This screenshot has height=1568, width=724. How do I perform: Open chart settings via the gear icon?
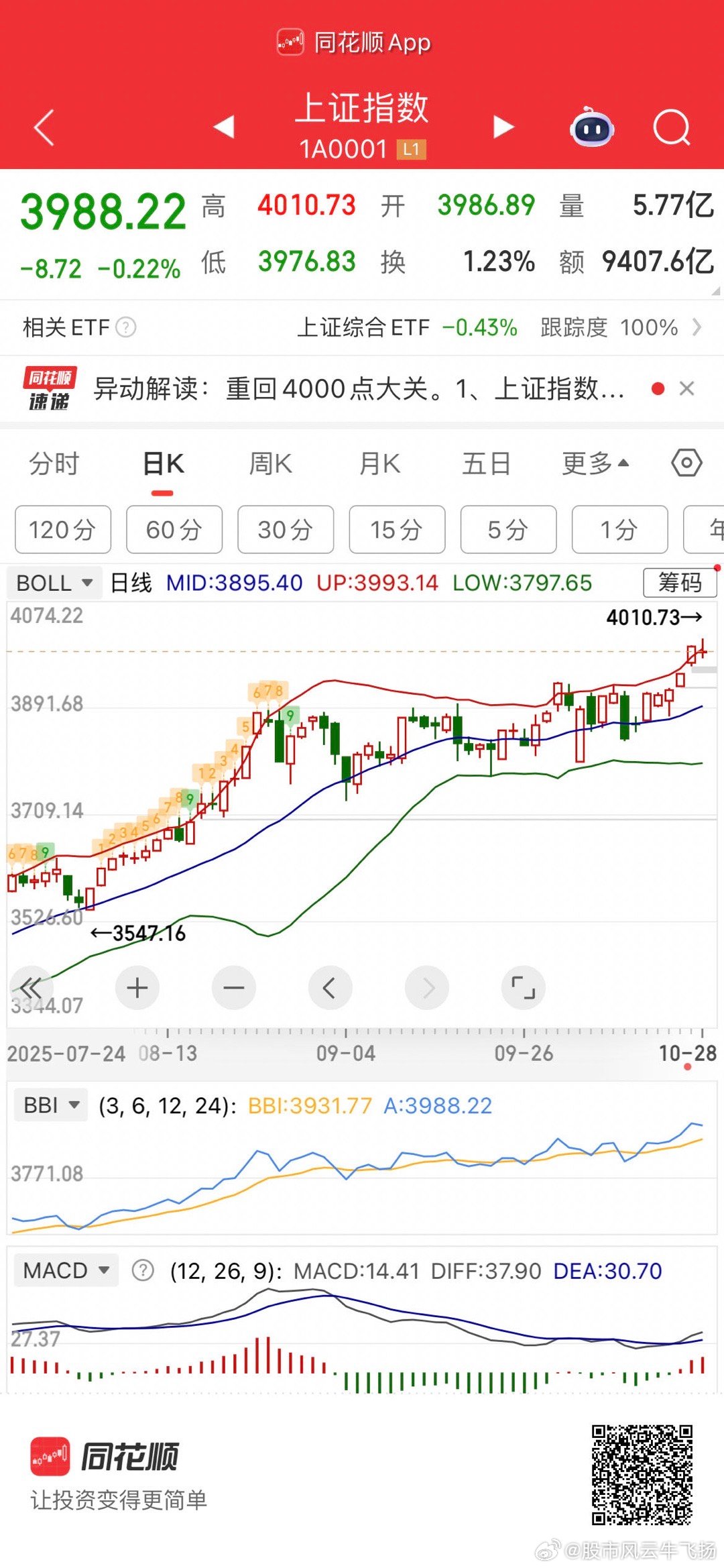point(685,463)
